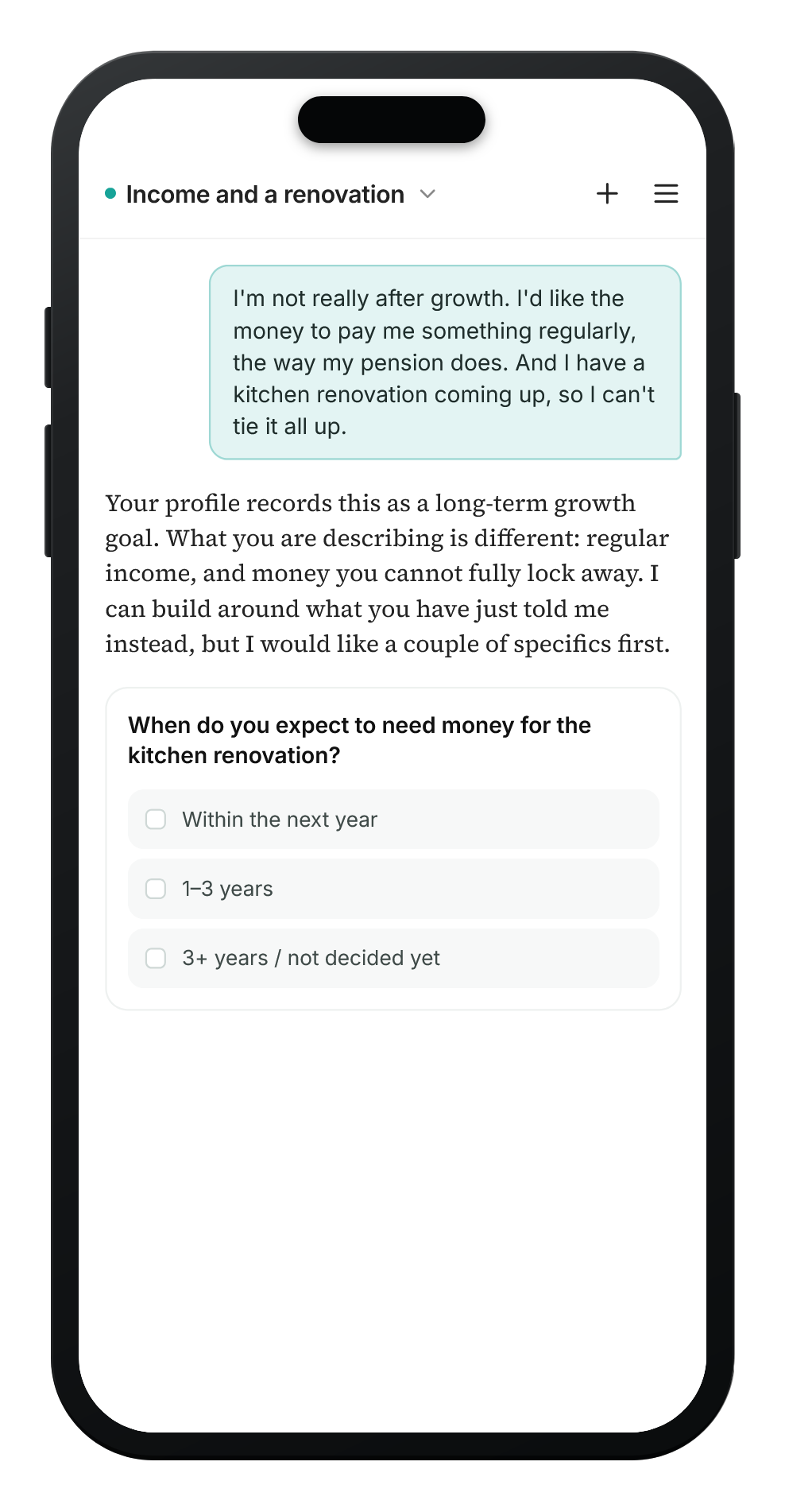Screen dimensions: 785x1512
Task: Select Within the next year
Action: click(393, 820)
